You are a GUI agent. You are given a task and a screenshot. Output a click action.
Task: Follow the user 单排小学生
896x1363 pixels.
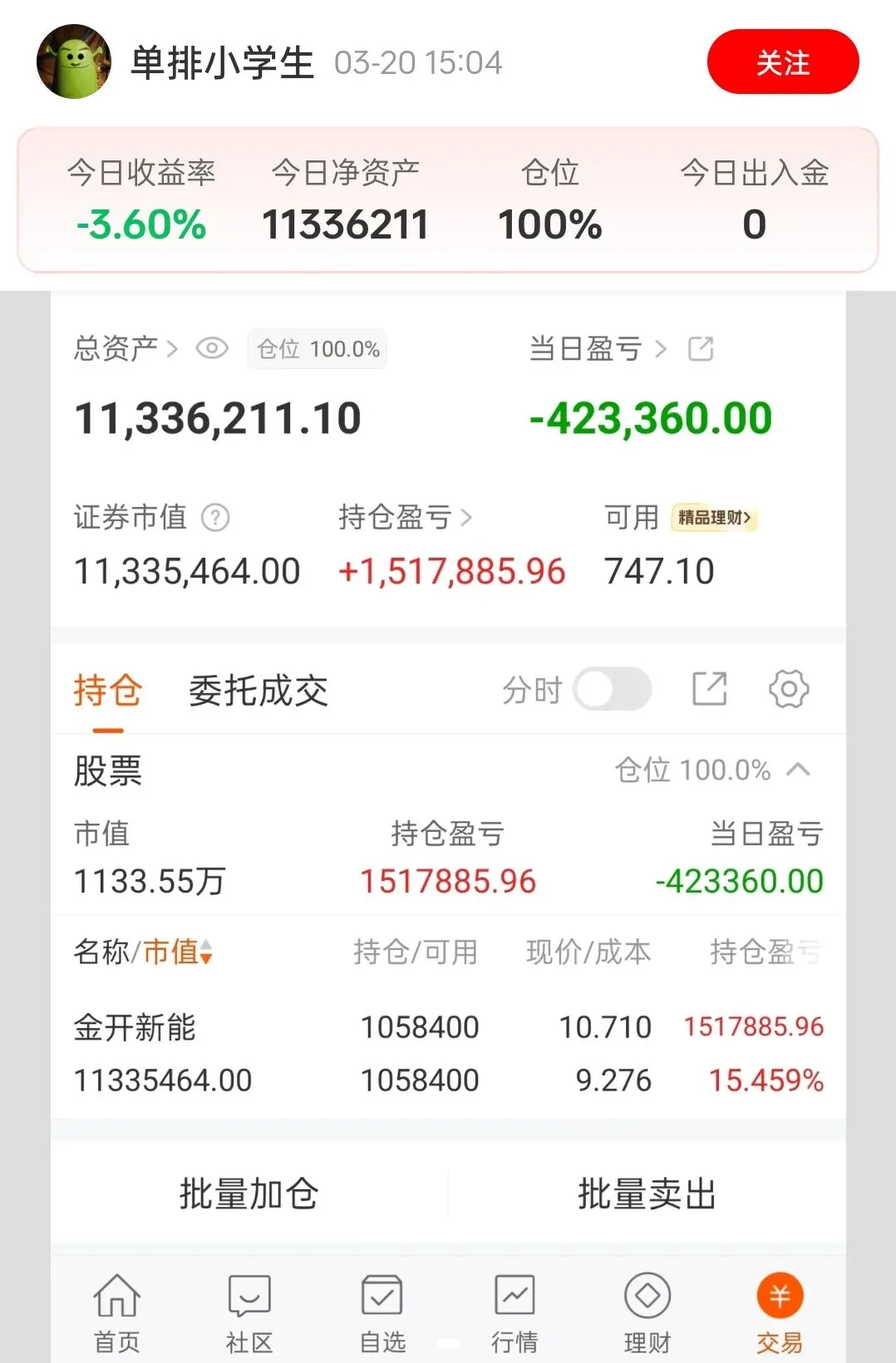(x=782, y=62)
